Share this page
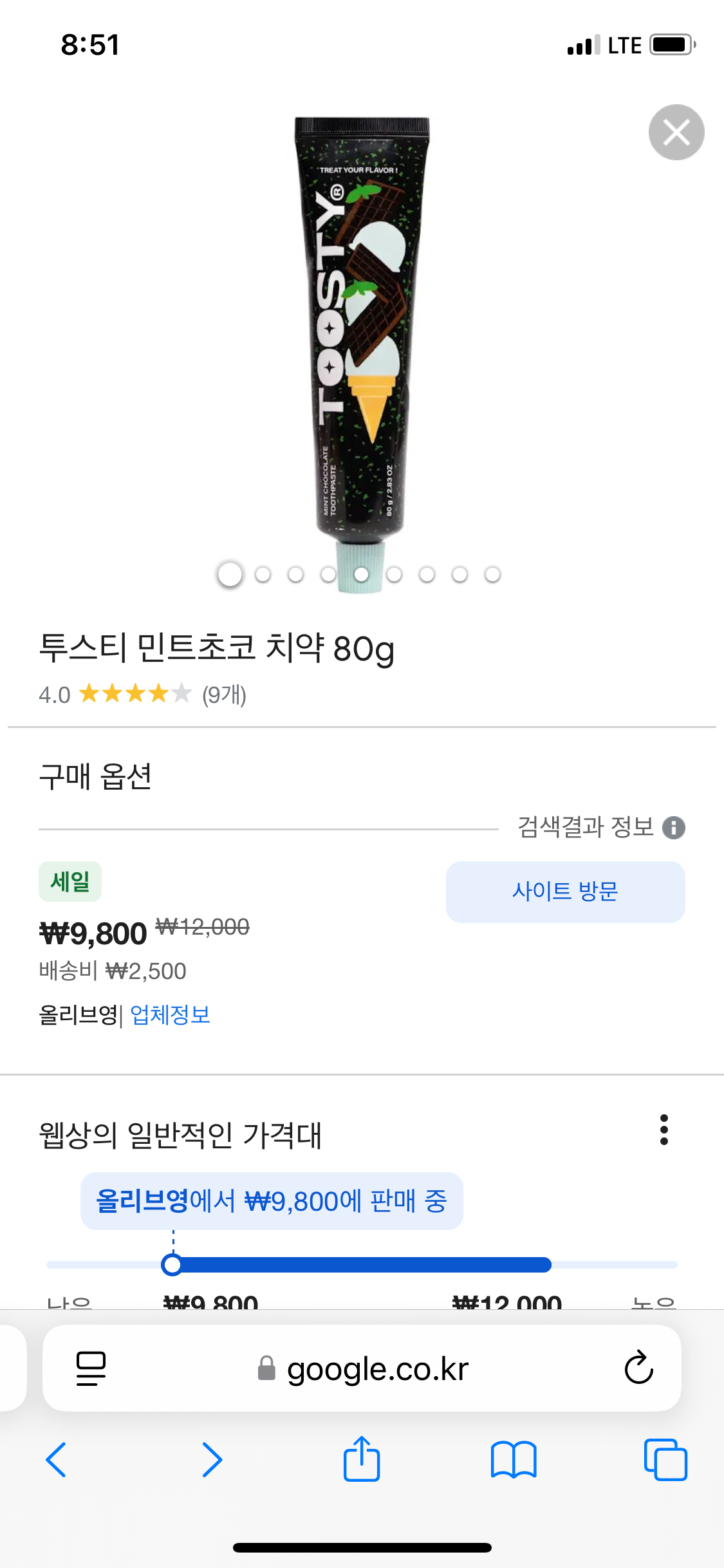Image resolution: width=724 pixels, height=1568 pixels. (x=362, y=1459)
